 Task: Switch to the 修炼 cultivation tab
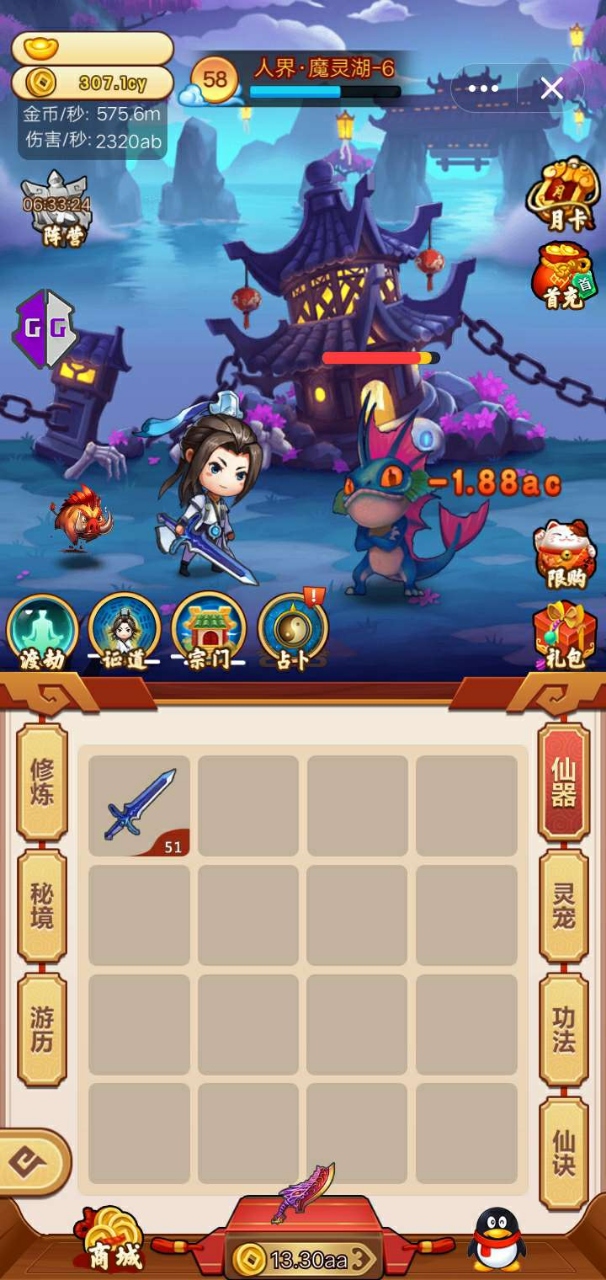(x=42, y=782)
